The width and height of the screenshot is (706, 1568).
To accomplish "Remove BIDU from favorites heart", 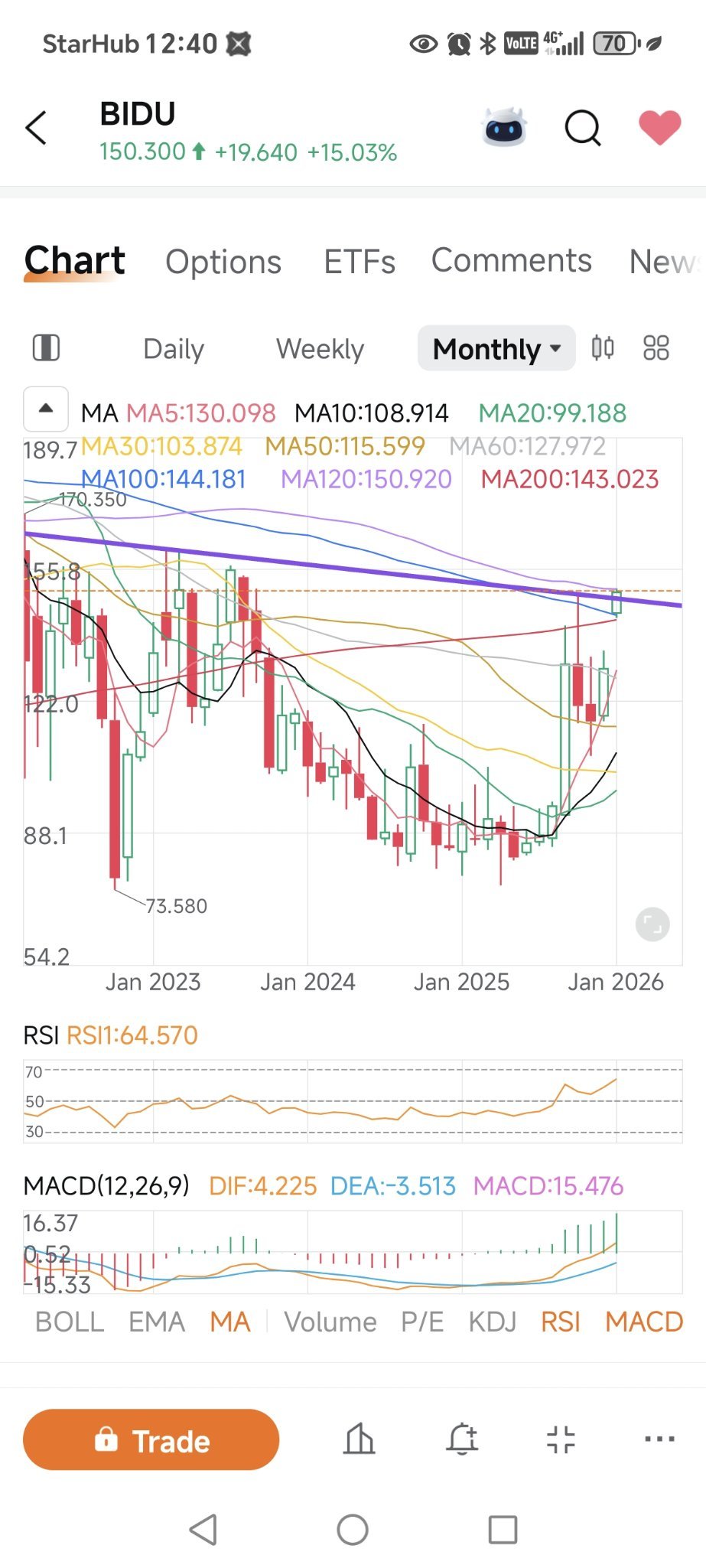I will pos(659,127).
